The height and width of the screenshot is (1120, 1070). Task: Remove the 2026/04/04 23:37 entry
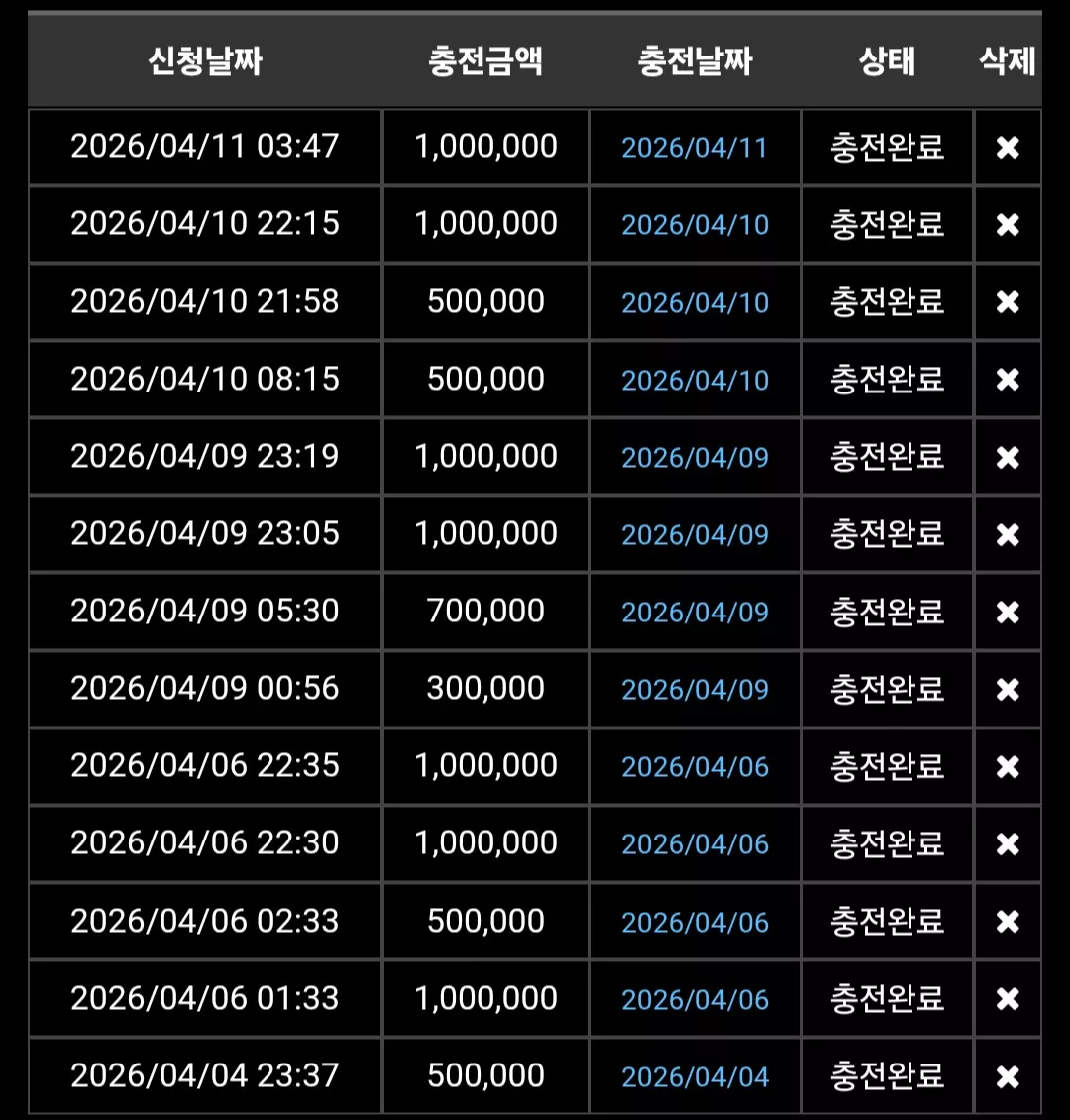click(x=1008, y=1076)
